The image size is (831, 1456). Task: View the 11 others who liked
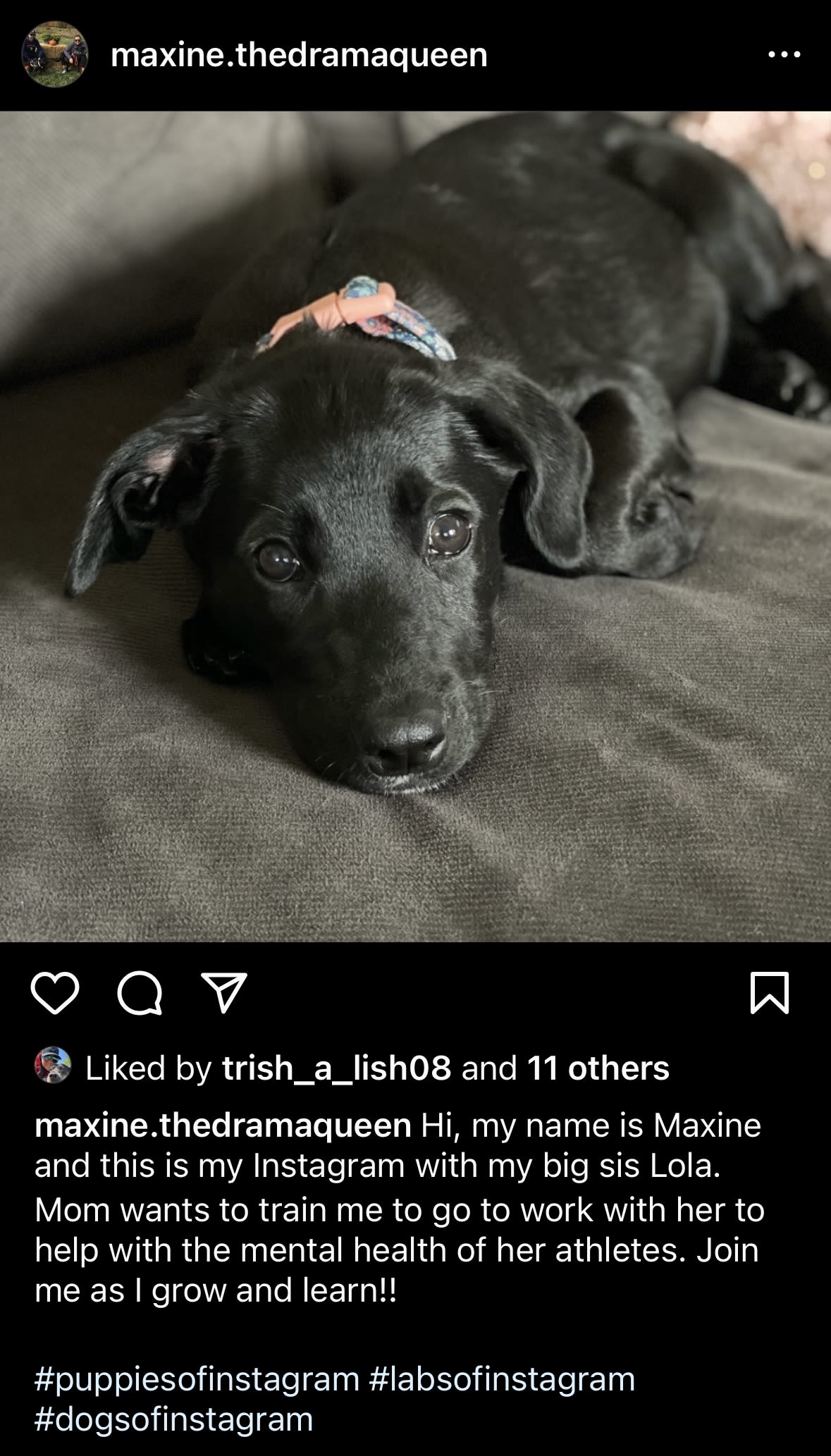tap(598, 1068)
